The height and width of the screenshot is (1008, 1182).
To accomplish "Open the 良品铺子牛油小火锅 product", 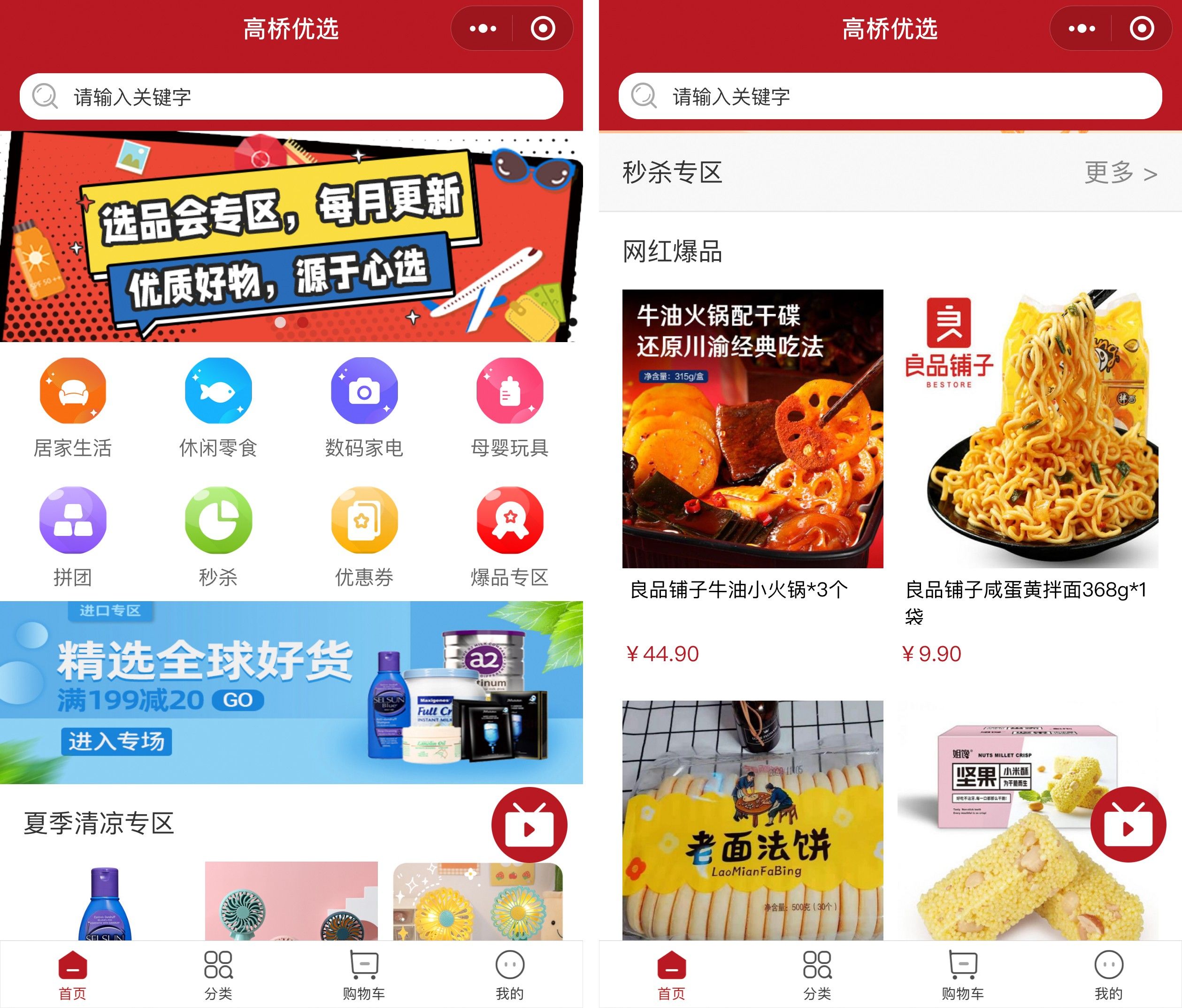I will [752, 429].
